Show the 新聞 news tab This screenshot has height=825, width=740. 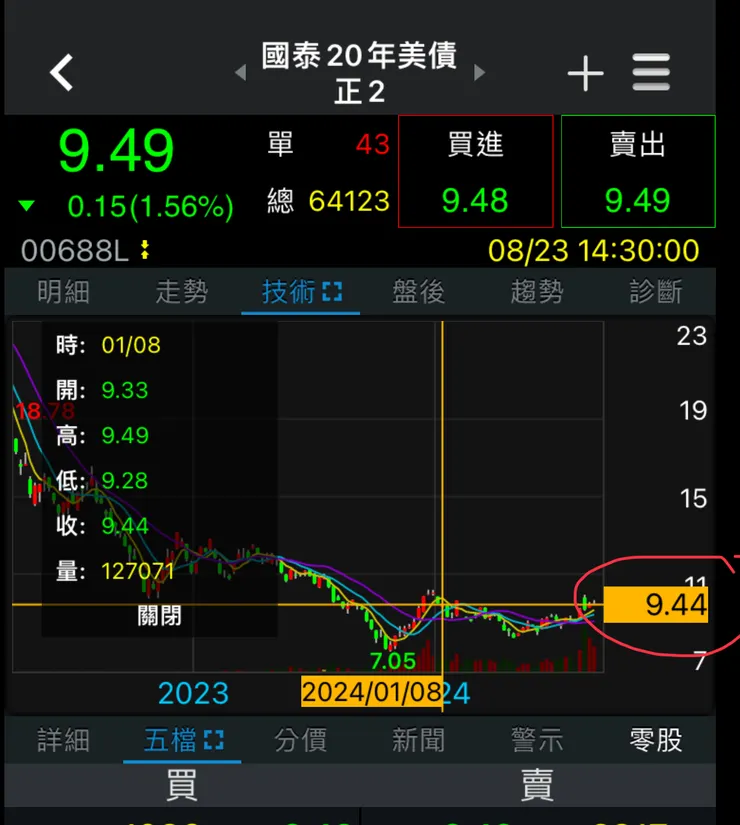click(x=418, y=740)
